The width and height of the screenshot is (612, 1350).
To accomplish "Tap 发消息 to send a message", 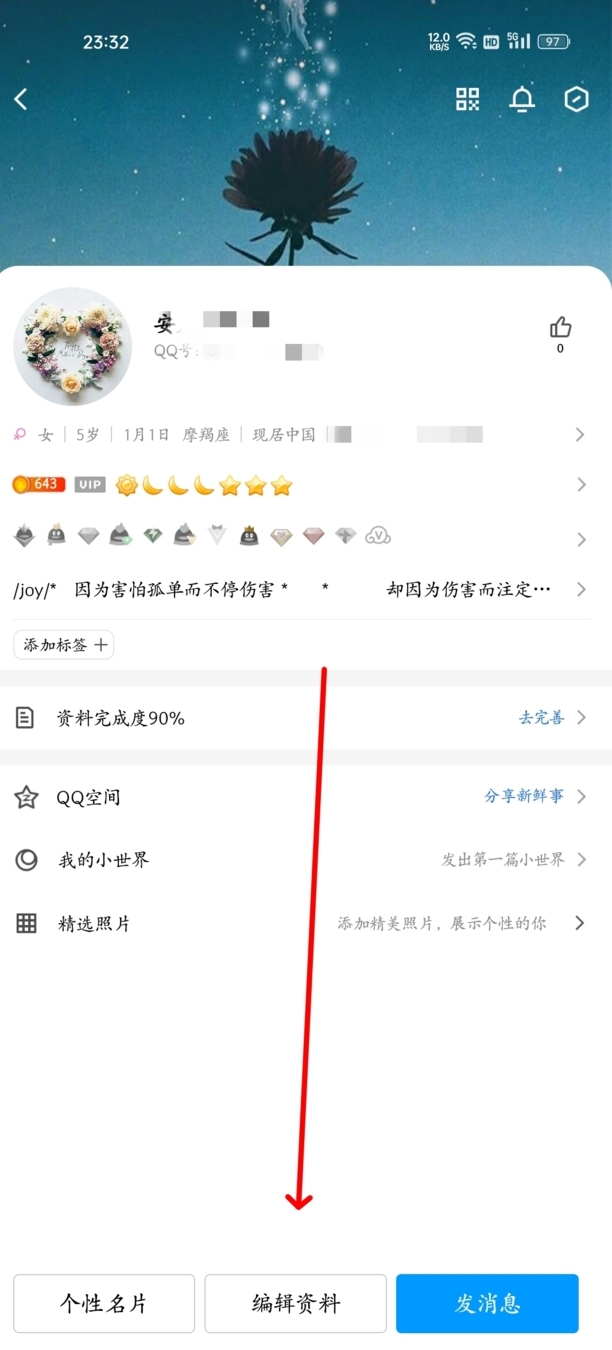I will [487, 1303].
